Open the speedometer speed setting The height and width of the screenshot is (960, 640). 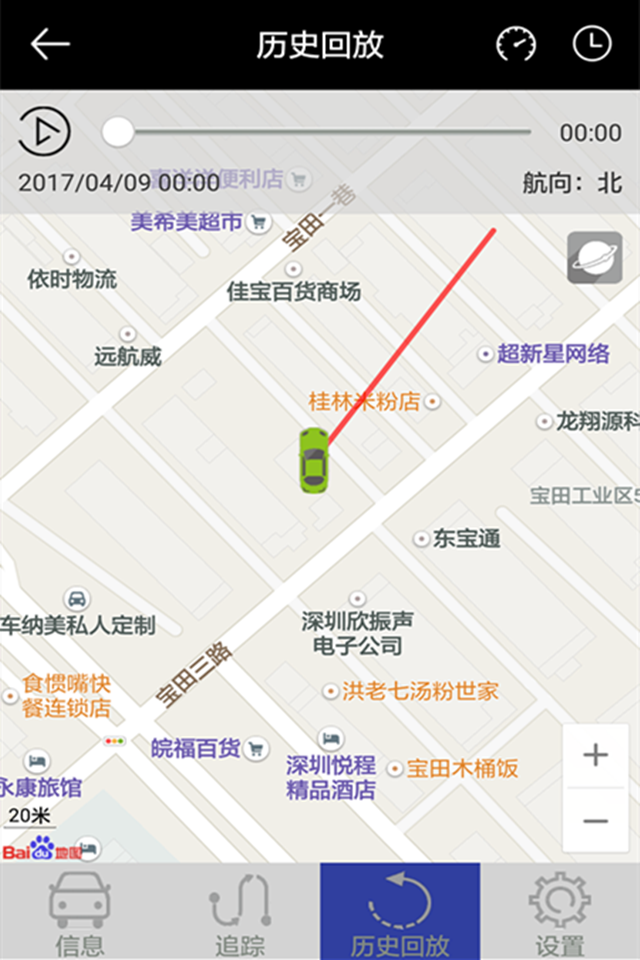click(516, 45)
